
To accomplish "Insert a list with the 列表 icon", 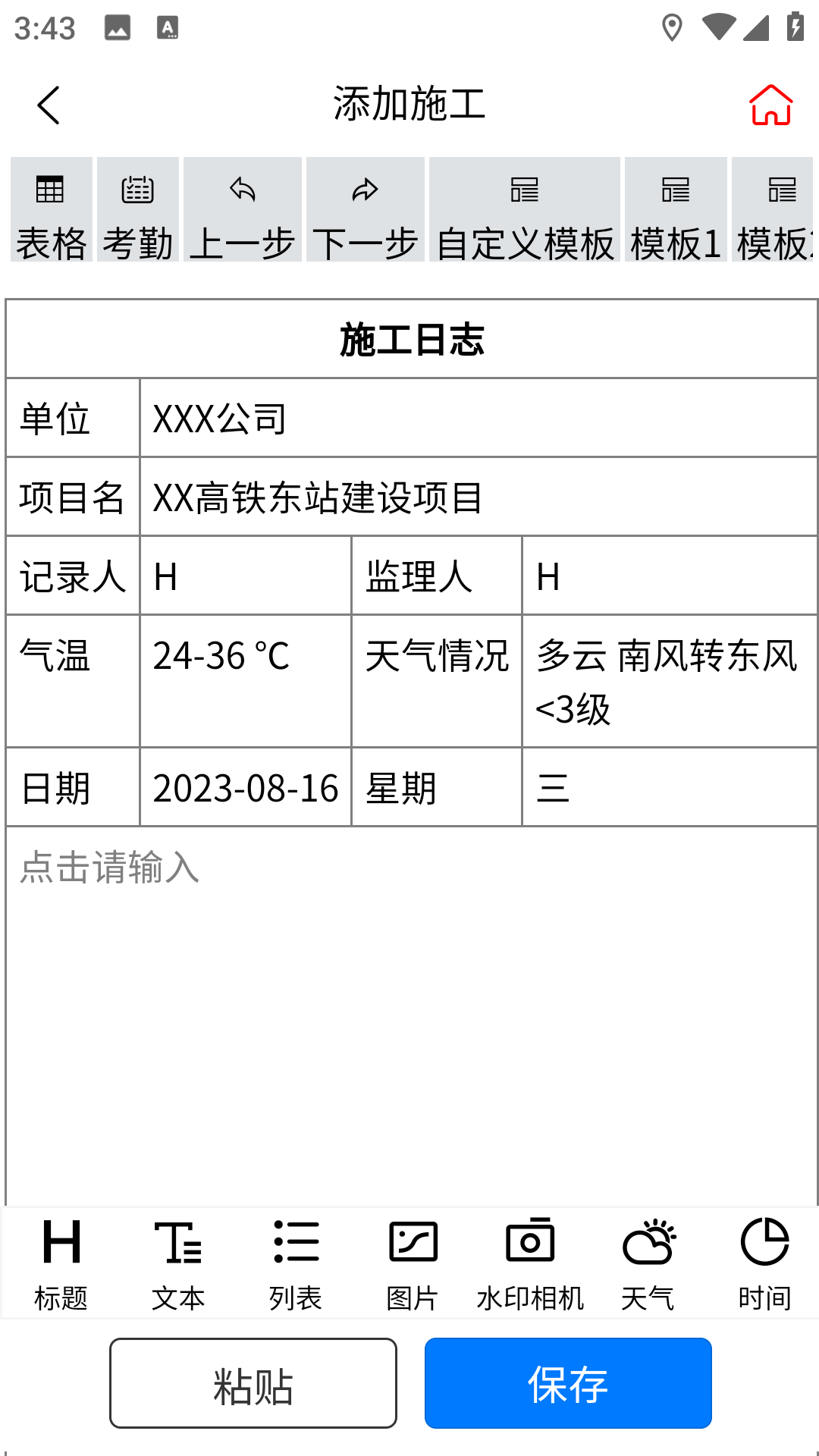I will click(296, 1259).
